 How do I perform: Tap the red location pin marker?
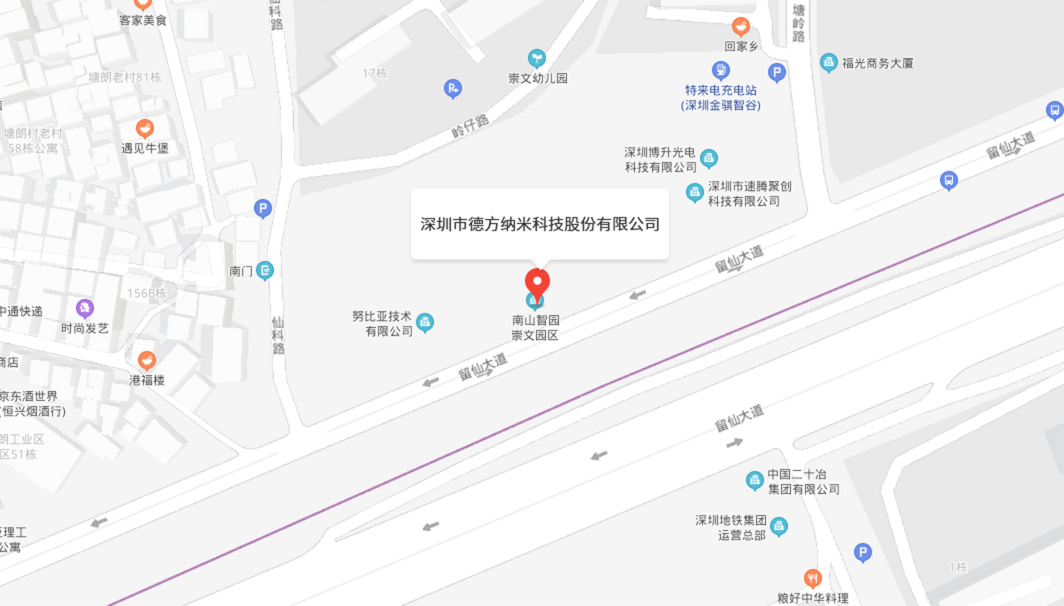pos(538,284)
